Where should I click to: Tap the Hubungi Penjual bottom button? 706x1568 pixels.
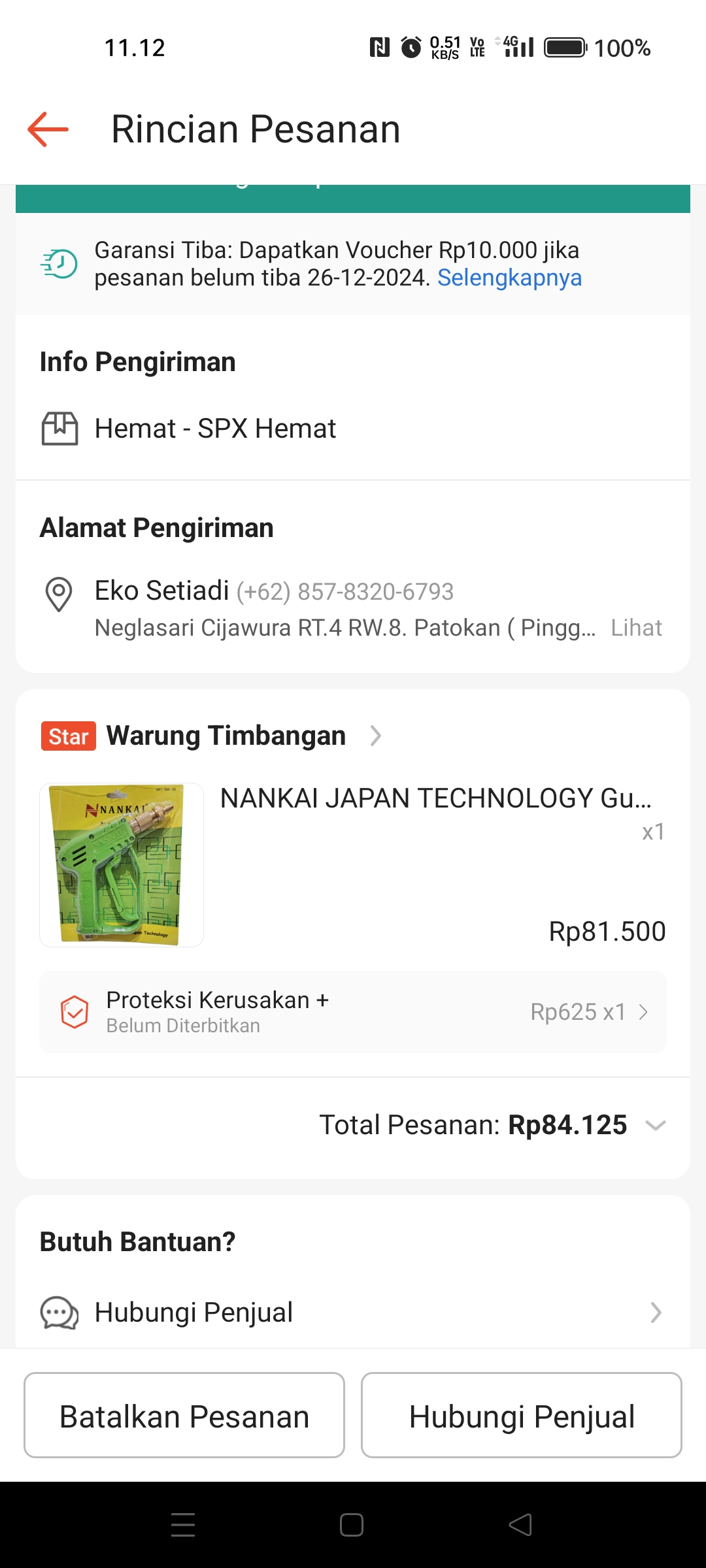pyautogui.click(x=522, y=1416)
